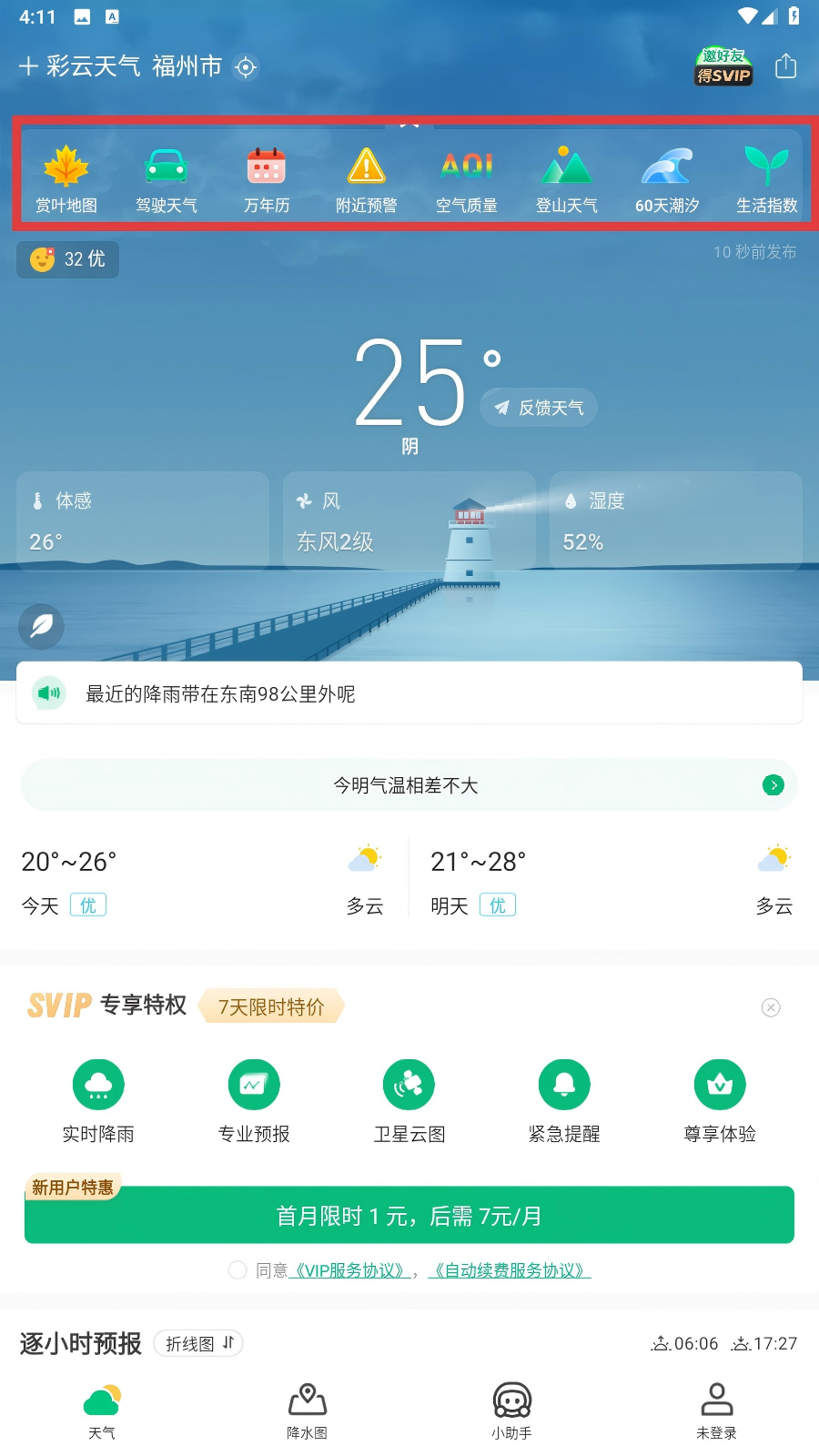
Task: Switch to the 小助手 tab
Action: [x=511, y=1410]
